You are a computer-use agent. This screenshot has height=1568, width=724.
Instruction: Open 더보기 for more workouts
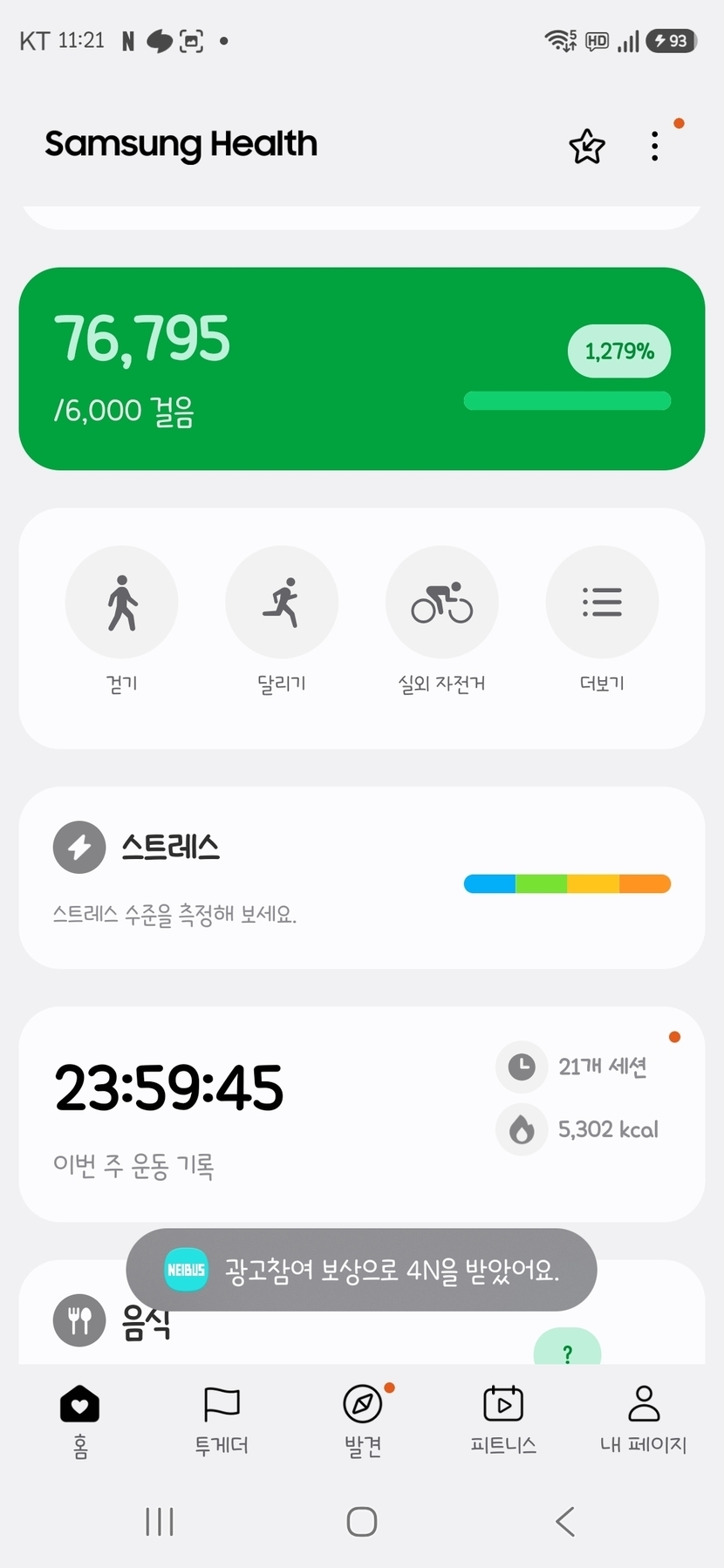coord(602,603)
